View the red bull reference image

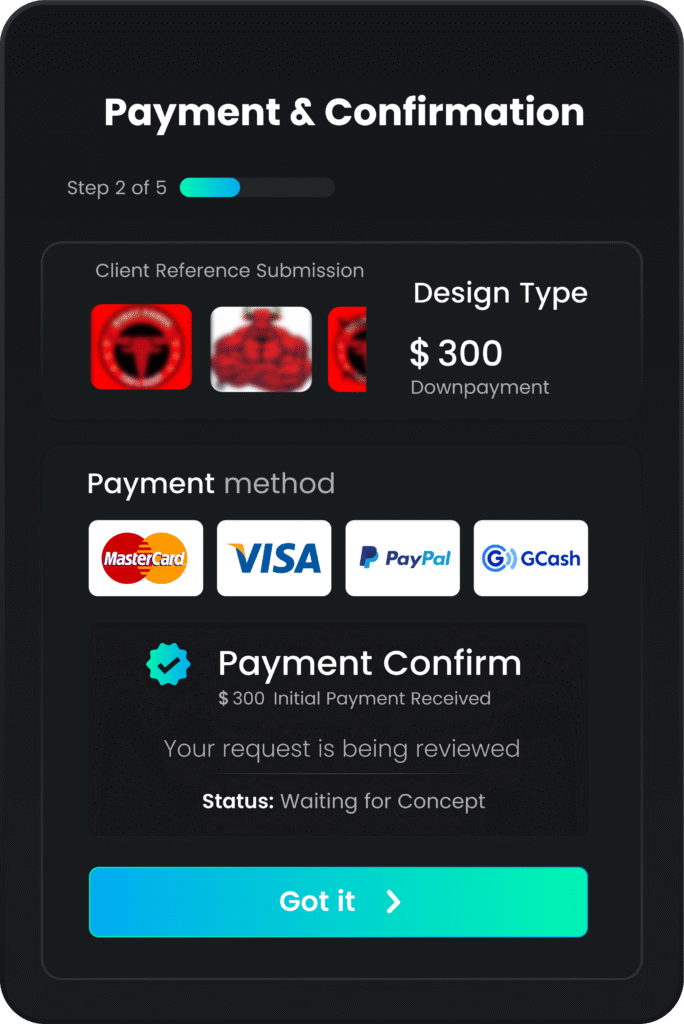point(261,349)
